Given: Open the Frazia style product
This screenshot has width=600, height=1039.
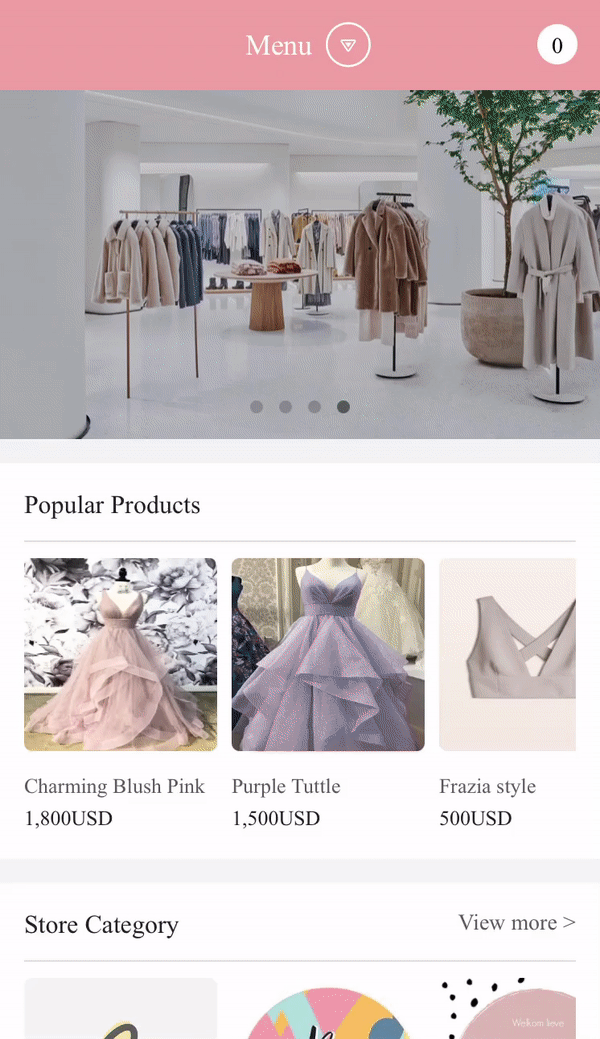Looking at the screenshot, I should click(x=507, y=655).
